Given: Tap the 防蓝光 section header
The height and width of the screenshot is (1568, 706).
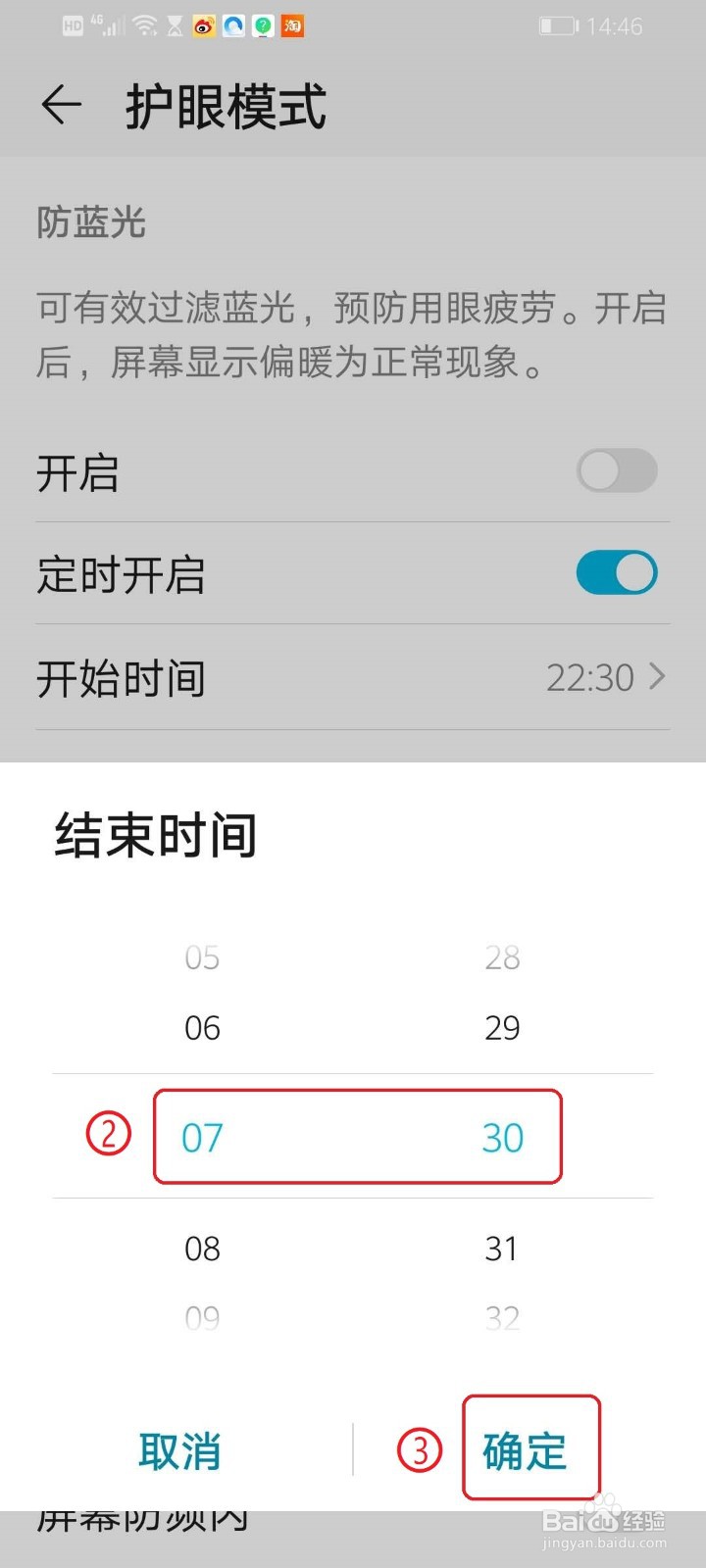Looking at the screenshot, I should coord(90,224).
